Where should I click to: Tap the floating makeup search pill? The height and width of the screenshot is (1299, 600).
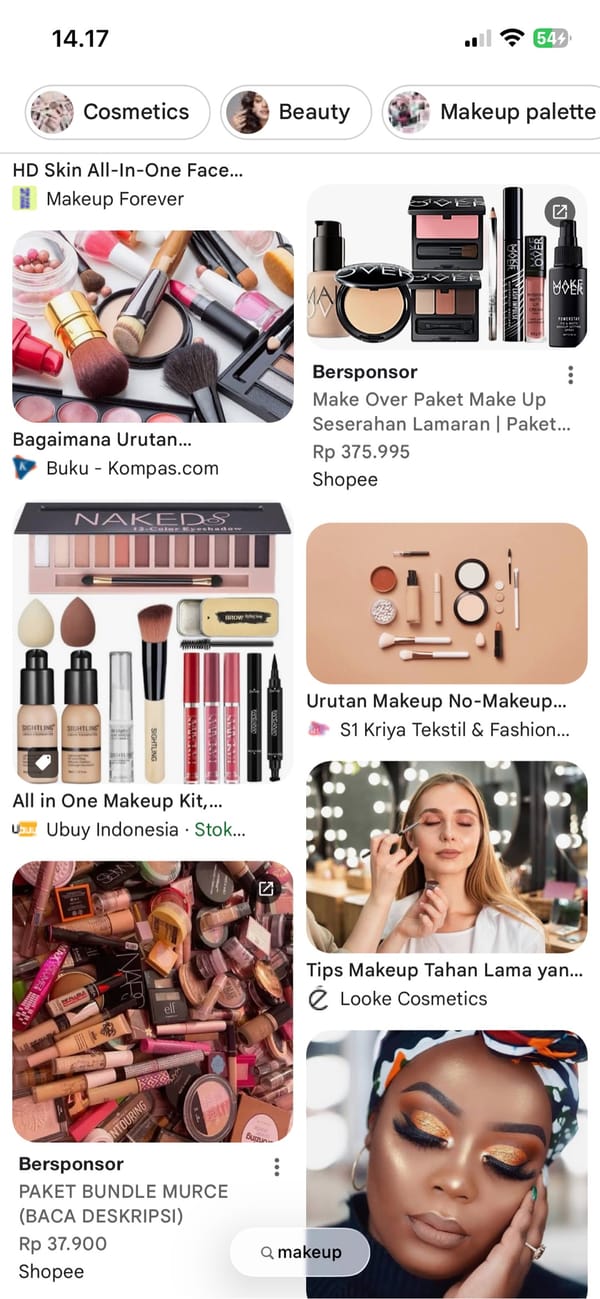tap(300, 1252)
